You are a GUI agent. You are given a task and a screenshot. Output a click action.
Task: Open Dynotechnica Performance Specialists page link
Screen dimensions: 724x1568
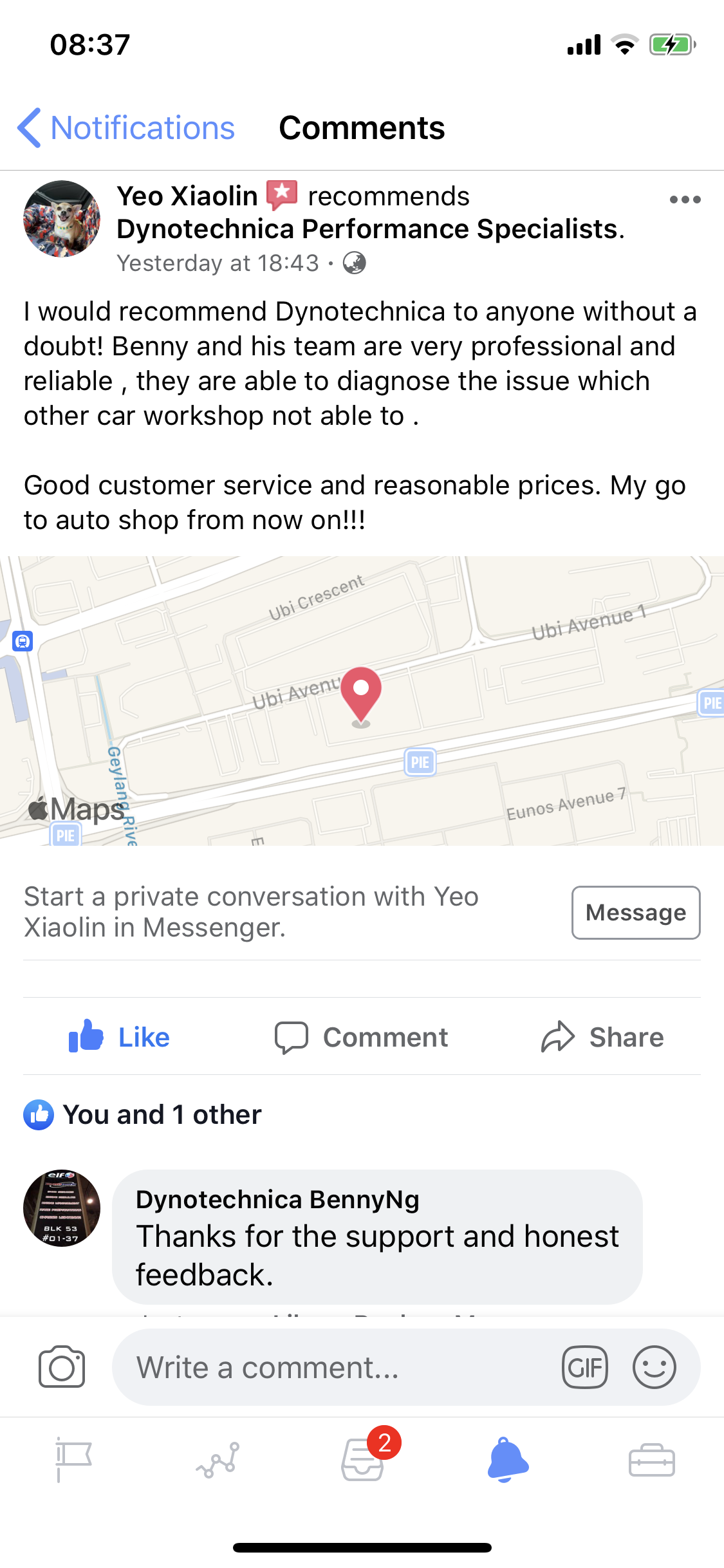[x=369, y=229]
